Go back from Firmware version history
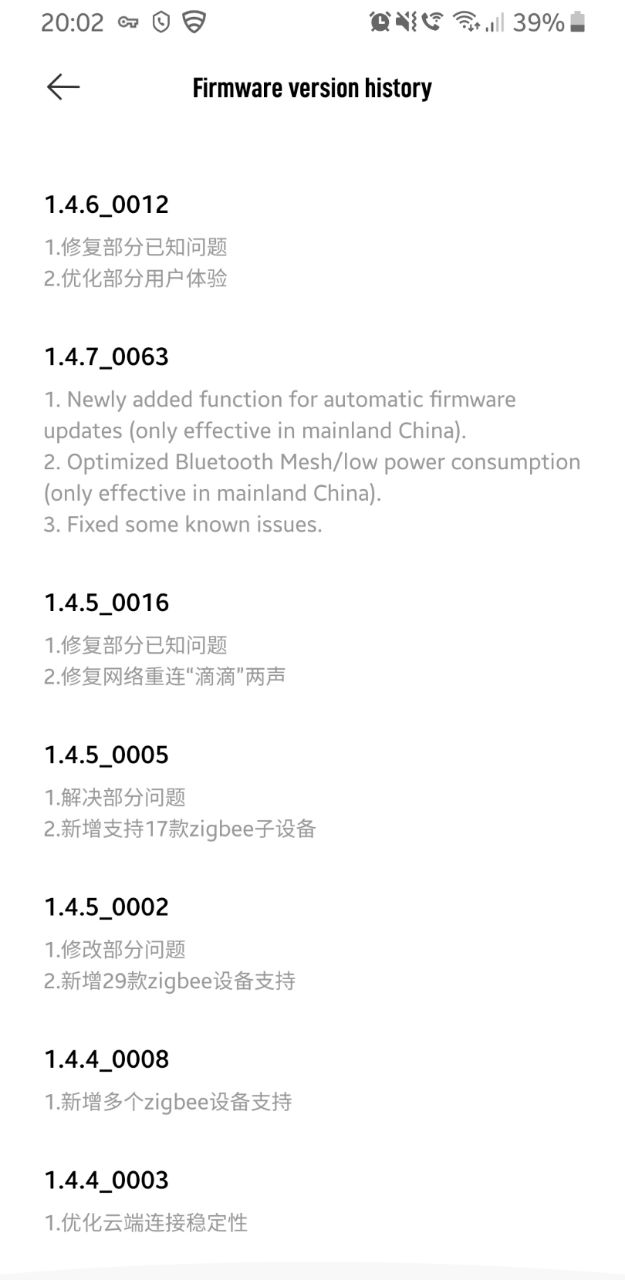The height and width of the screenshot is (1280, 625). coord(63,87)
